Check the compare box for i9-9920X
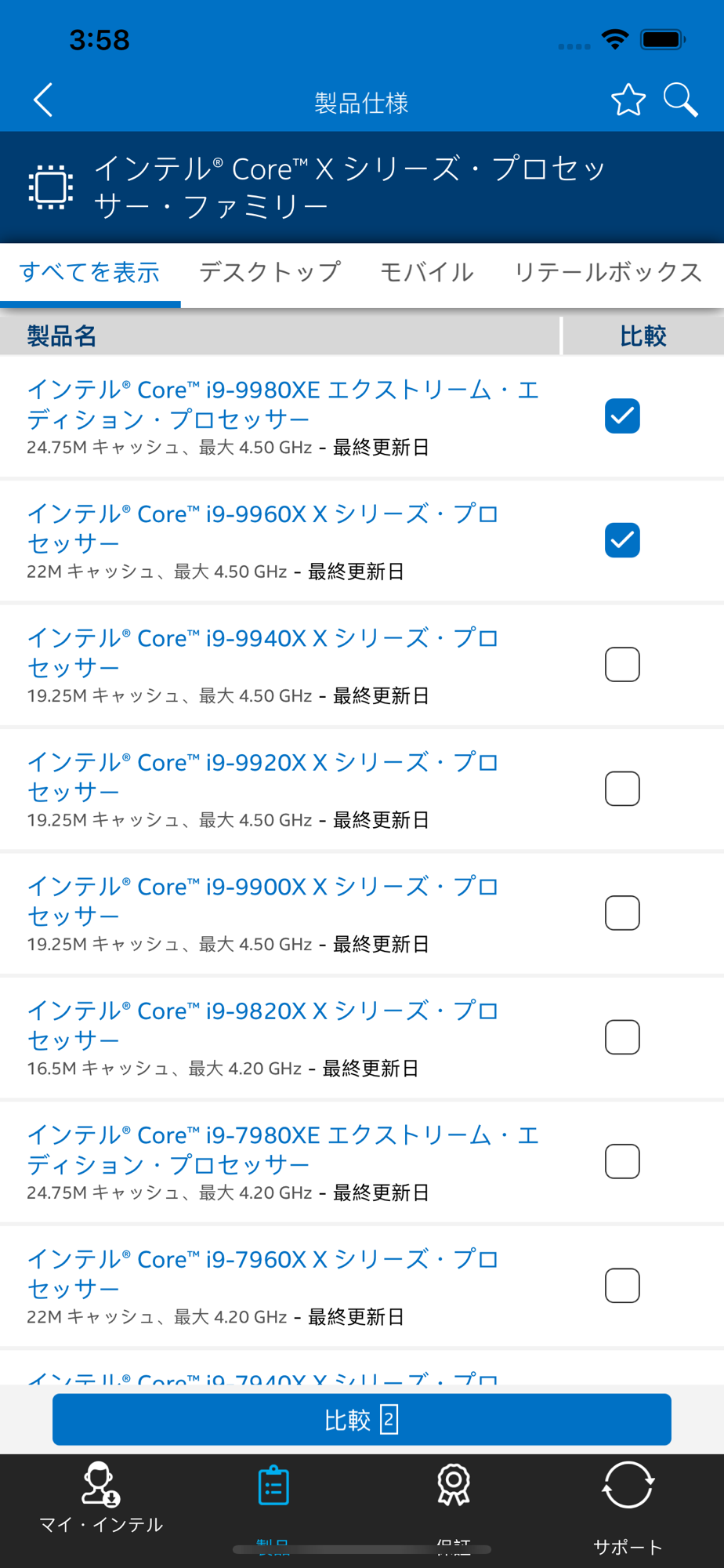 click(x=622, y=789)
